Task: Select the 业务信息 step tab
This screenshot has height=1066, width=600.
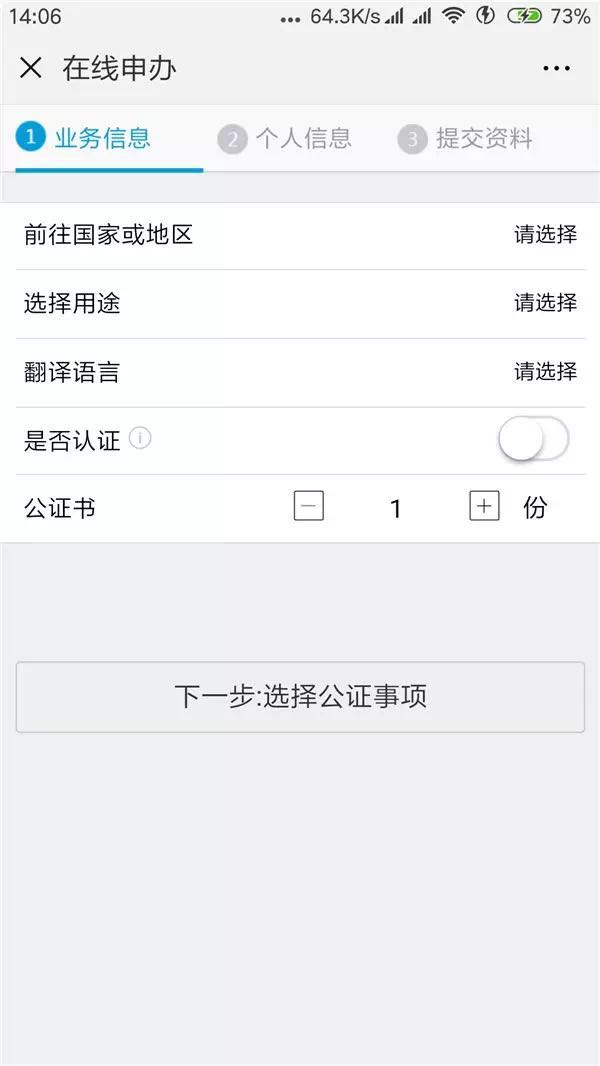Action: click(86, 139)
